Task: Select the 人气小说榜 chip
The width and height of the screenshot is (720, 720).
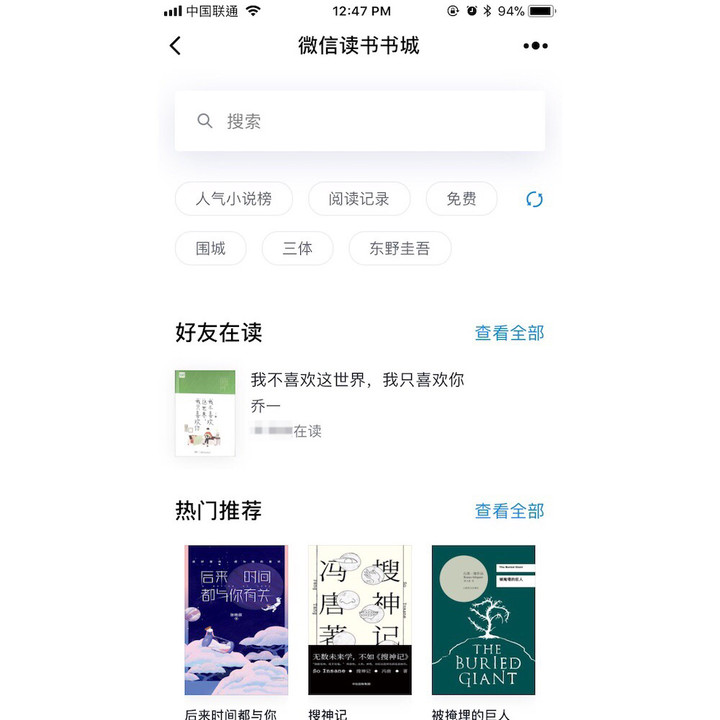Action: (x=234, y=199)
